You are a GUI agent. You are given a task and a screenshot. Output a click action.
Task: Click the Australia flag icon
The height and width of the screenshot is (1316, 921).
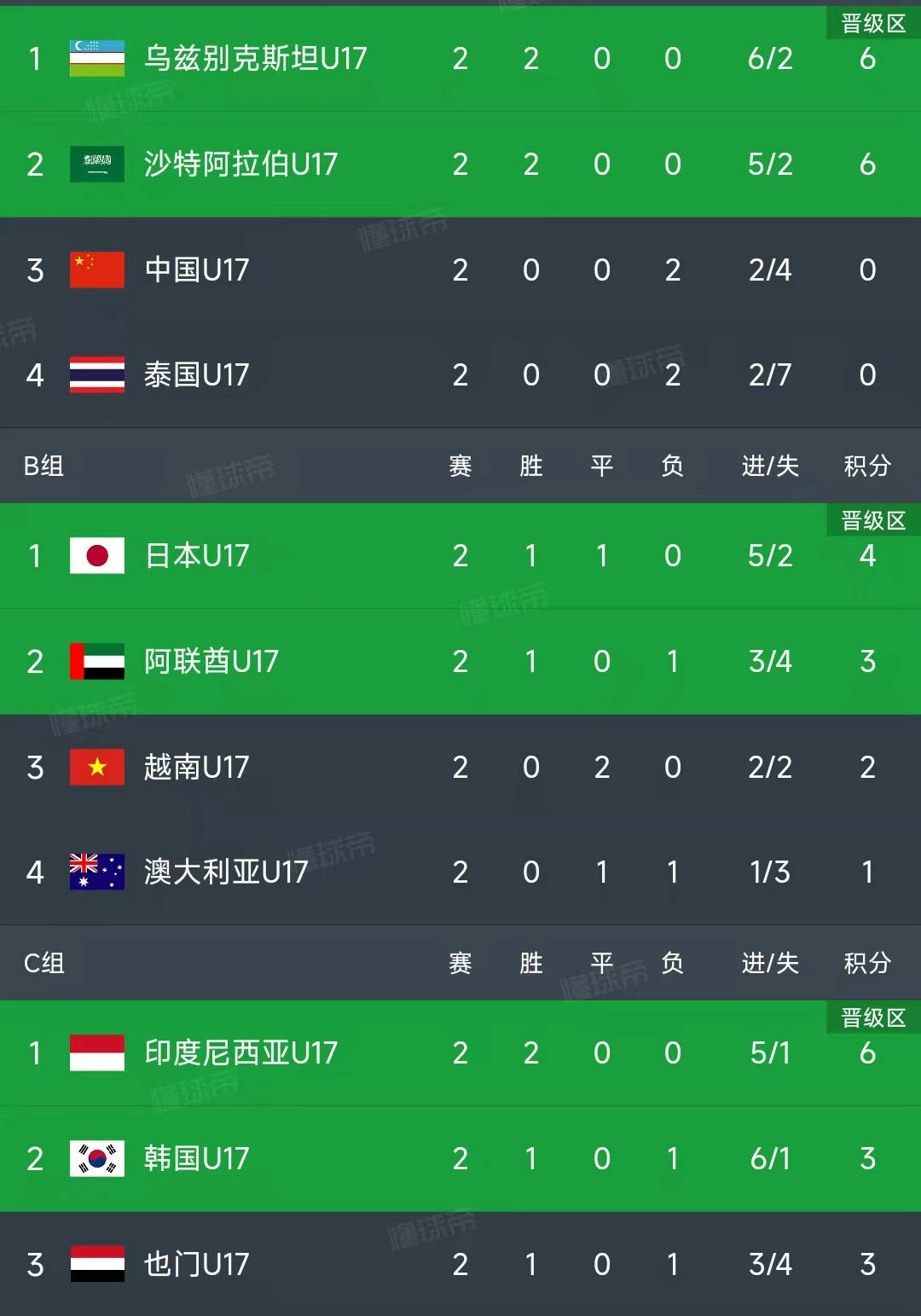(96, 873)
